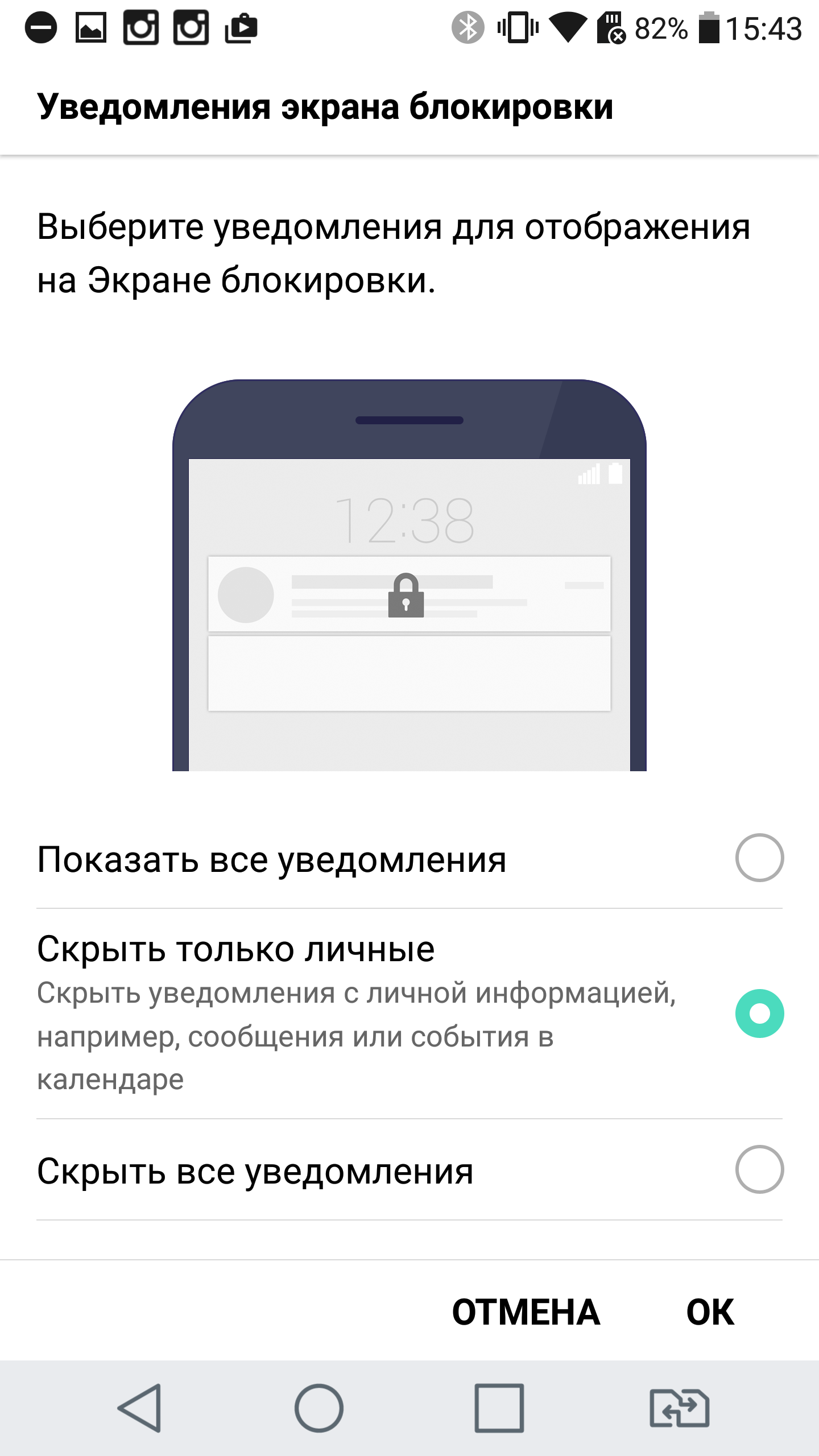Screen dimensions: 819x1456
Task: Tap the SIM switch icon in navigation bar
Action: tap(679, 1408)
